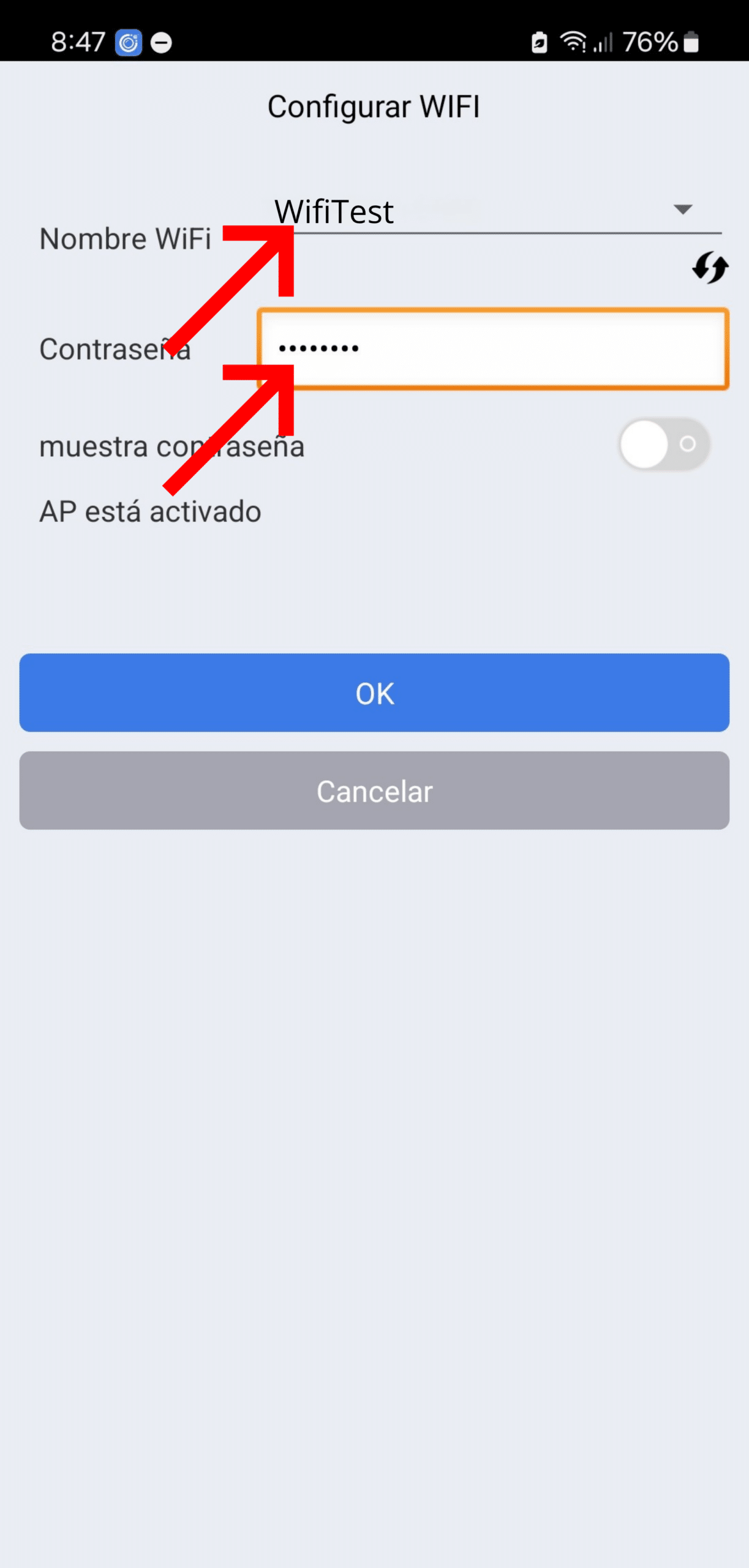Confirm settings with the OK button
749x1568 pixels.
click(x=374, y=692)
